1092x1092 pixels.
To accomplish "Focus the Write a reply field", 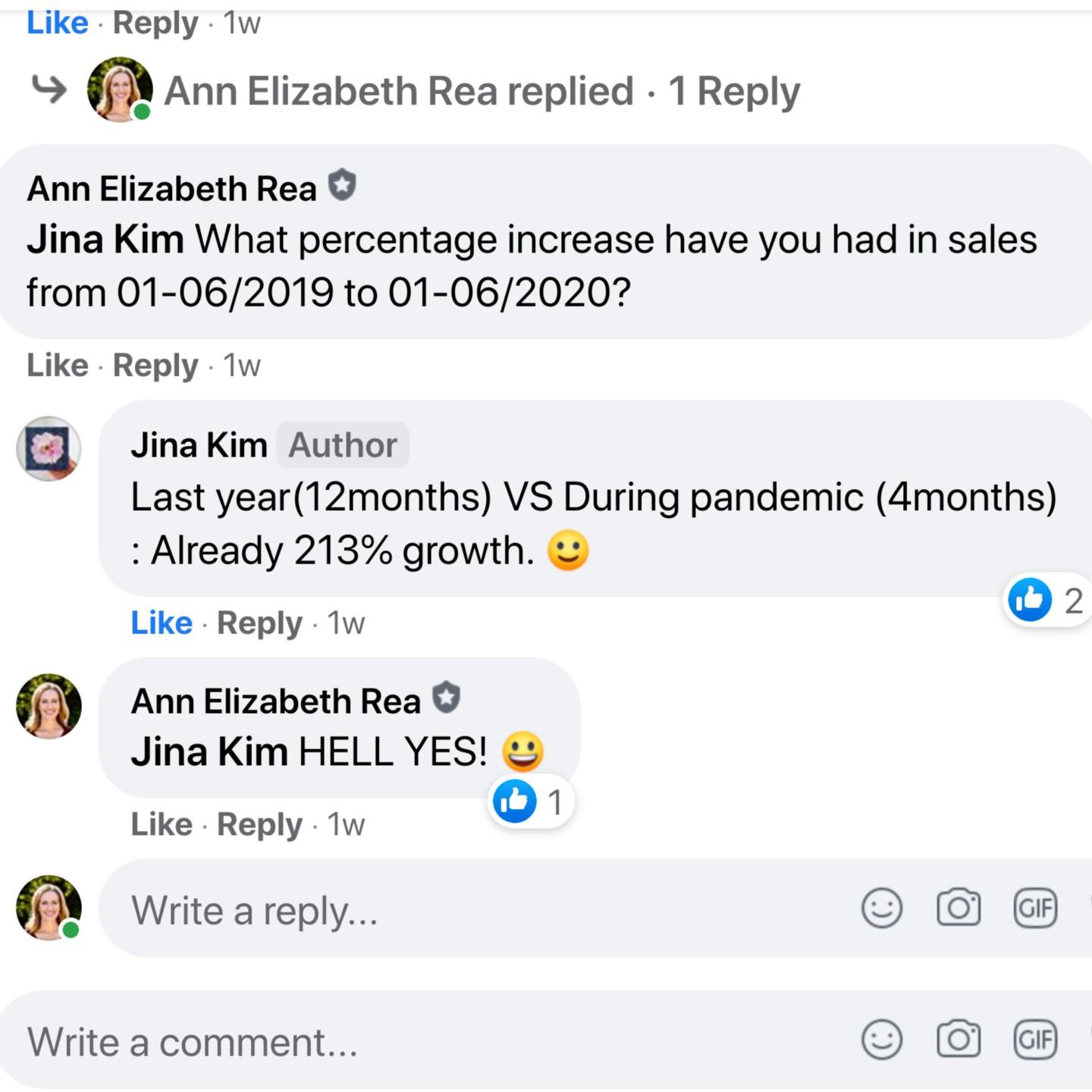I will pyautogui.click(x=455, y=909).
